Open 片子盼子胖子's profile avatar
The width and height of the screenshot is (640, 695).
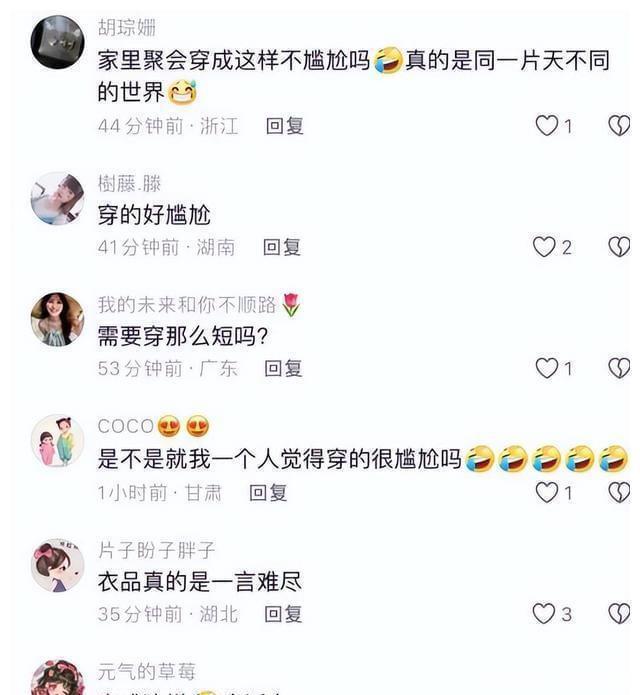pyautogui.click(x=57, y=565)
